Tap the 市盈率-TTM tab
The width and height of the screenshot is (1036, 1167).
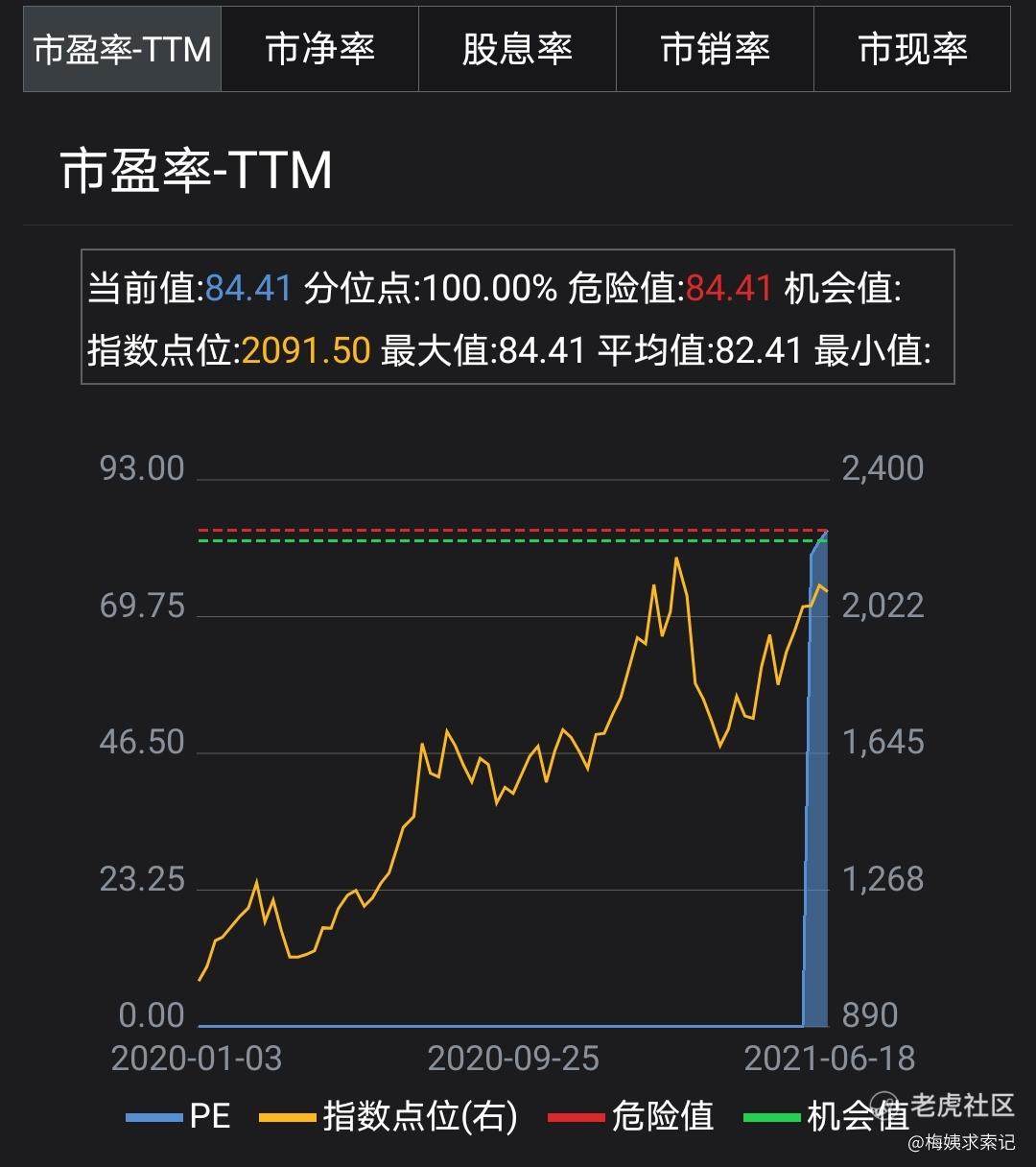coord(123,49)
